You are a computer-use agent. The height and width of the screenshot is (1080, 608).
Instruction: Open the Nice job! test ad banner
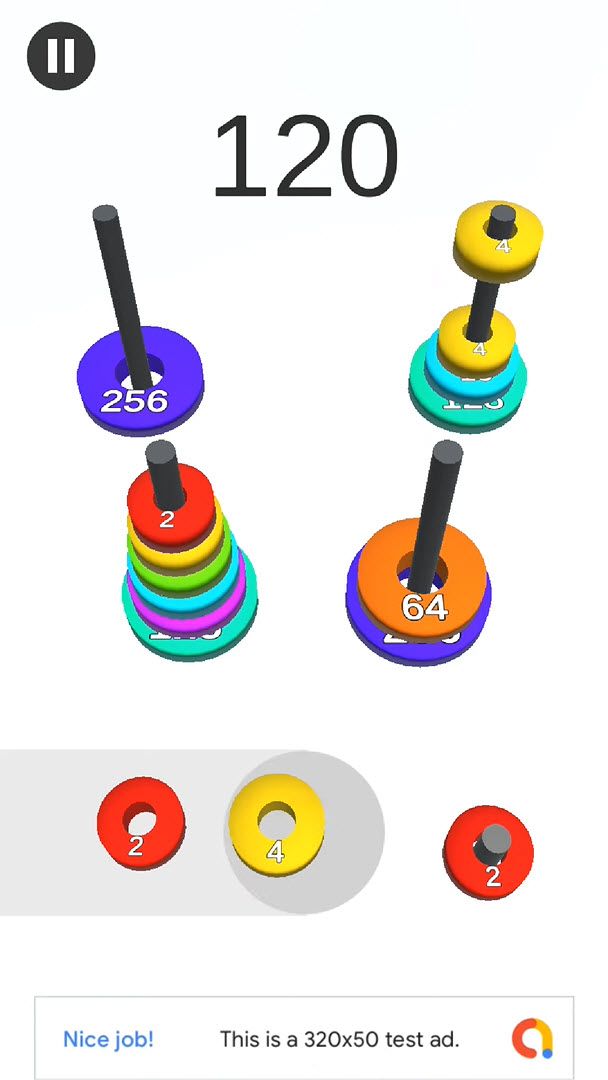[304, 1038]
